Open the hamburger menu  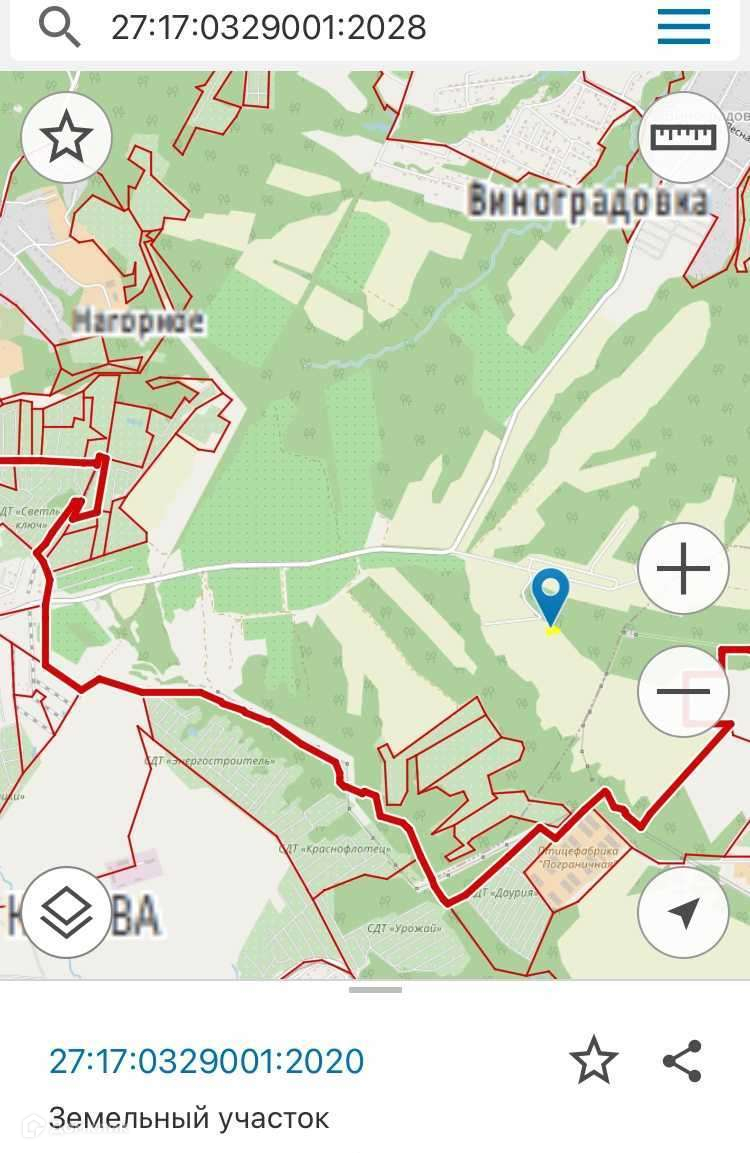pos(684,27)
